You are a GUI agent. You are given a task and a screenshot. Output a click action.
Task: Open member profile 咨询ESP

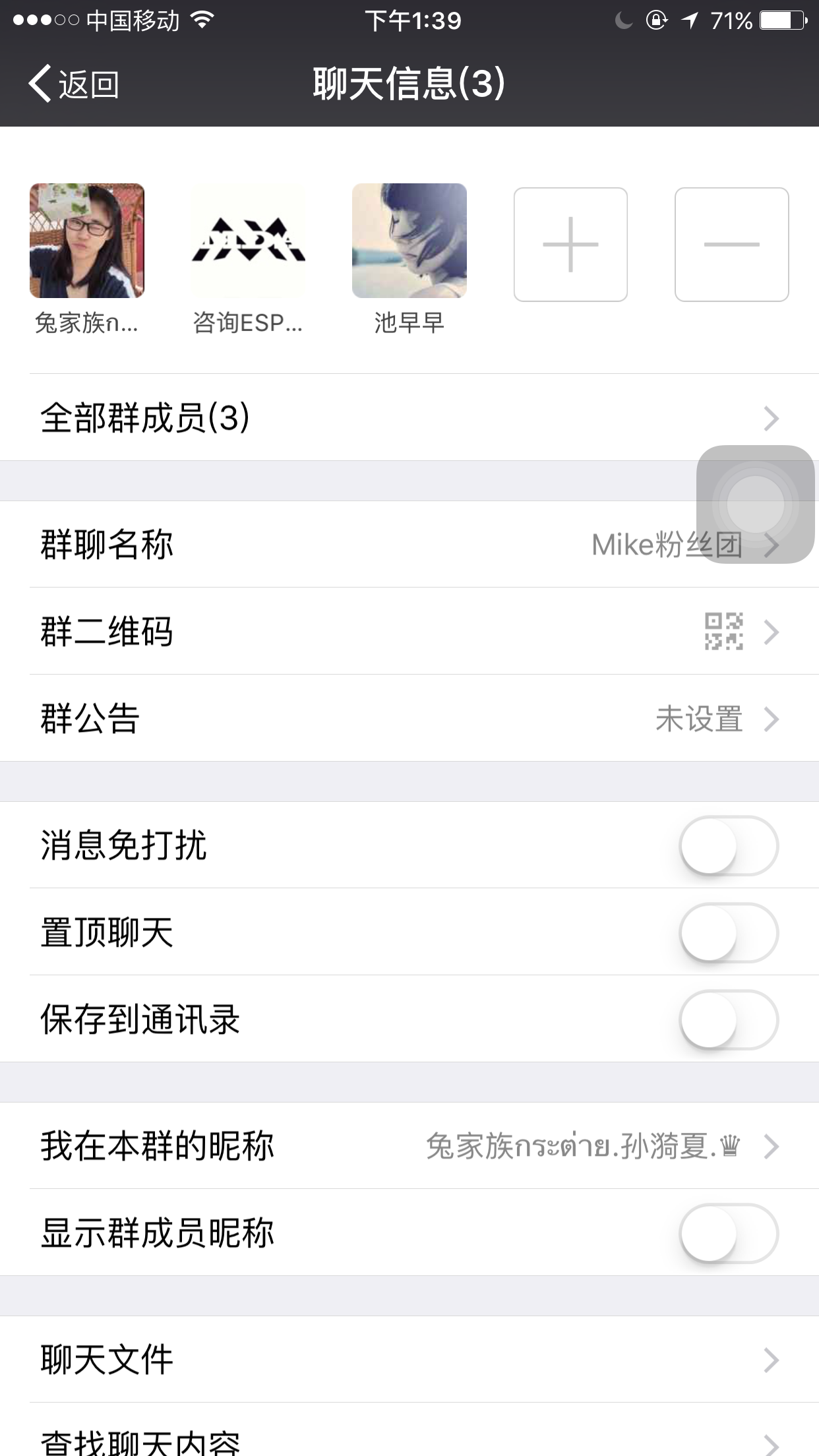click(x=248, y=241)
